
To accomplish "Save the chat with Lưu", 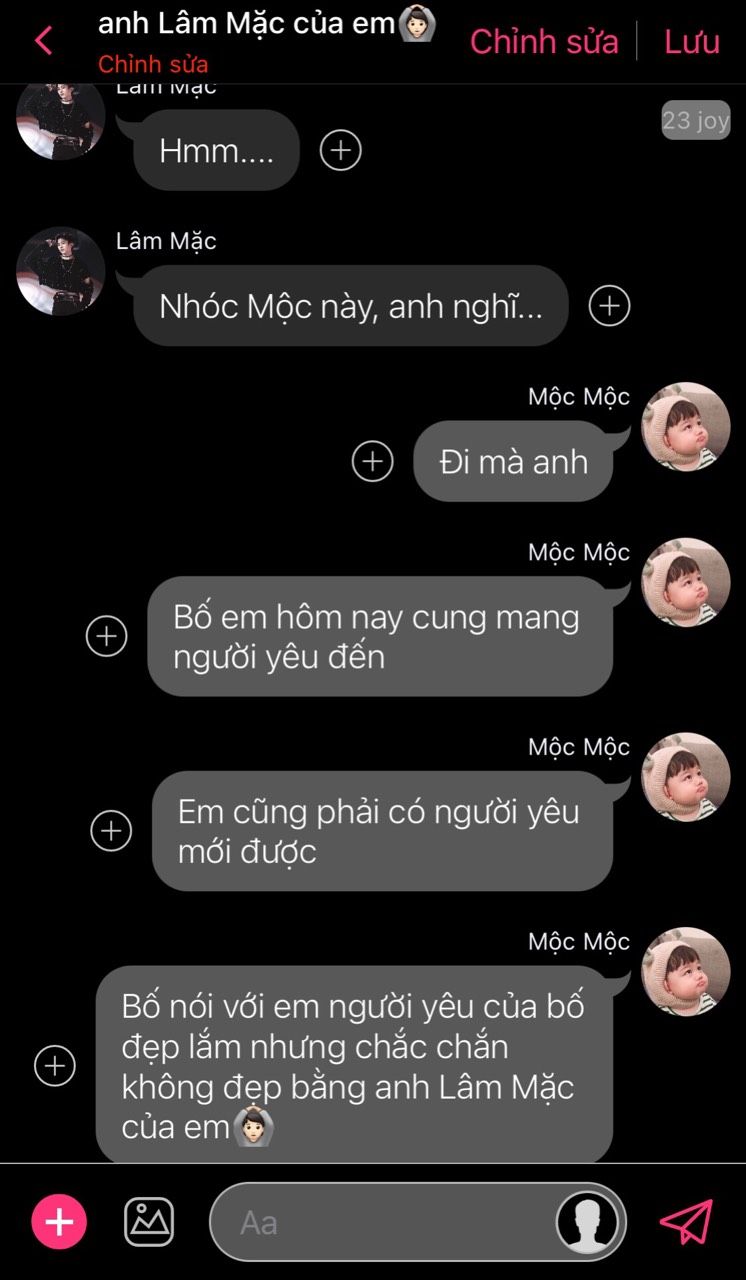I will click(x=692, y=41).
